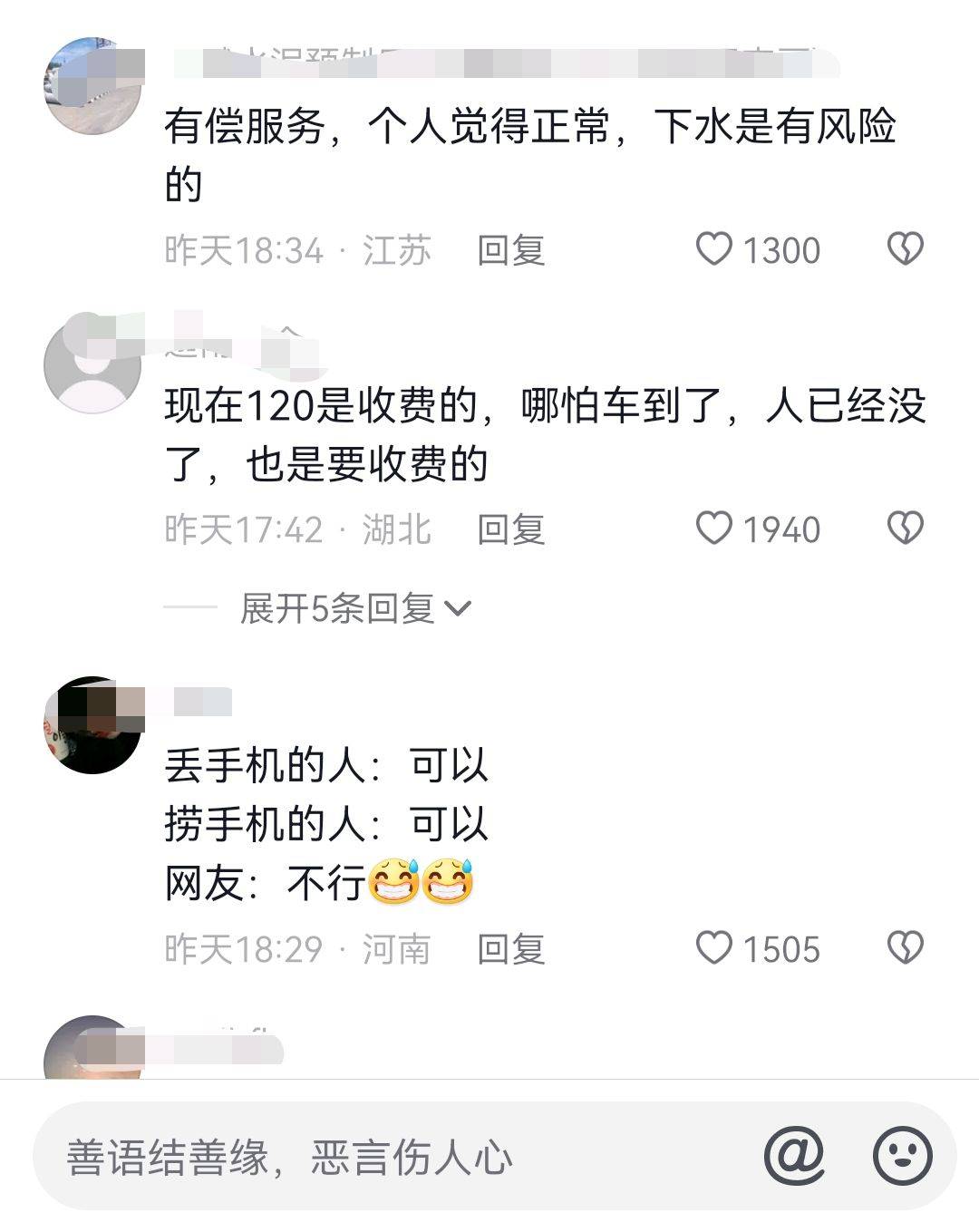
Task: Open the emoji picker
Action: (902, 1156)
